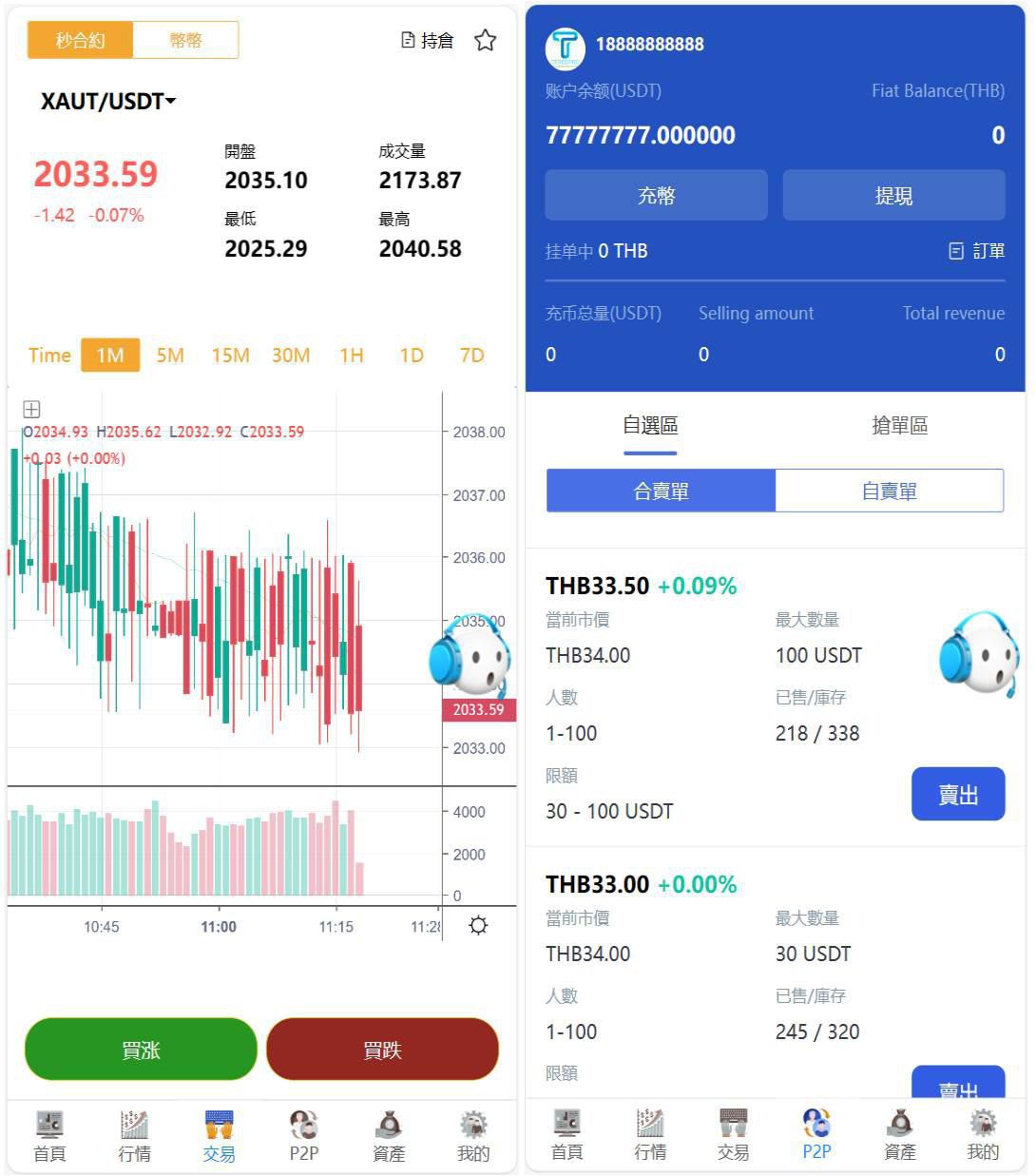Viewport: 1036px width, 1176px height.
Task: Tap 提現 to withdraw
Action: [893, 195]
